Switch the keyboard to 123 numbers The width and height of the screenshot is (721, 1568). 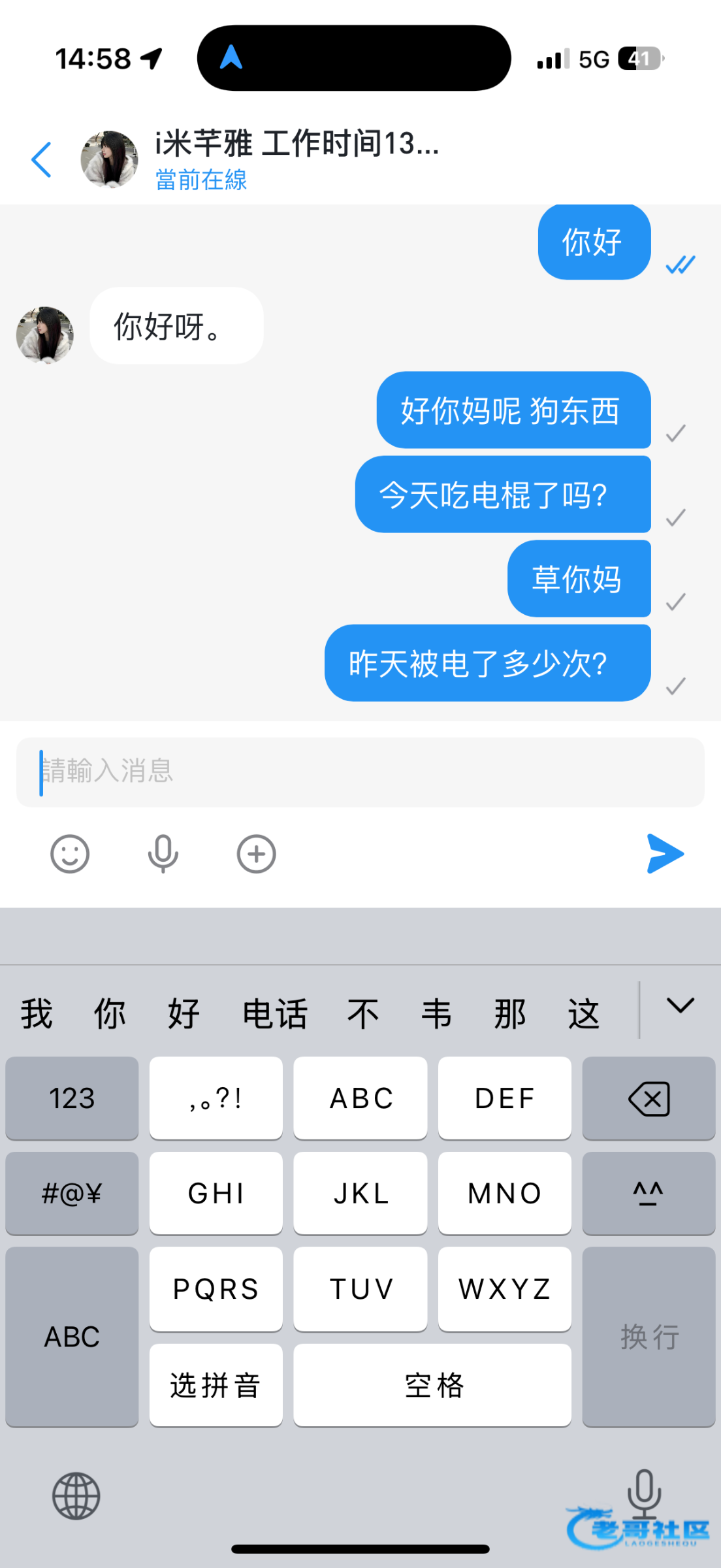(72, 1098)
